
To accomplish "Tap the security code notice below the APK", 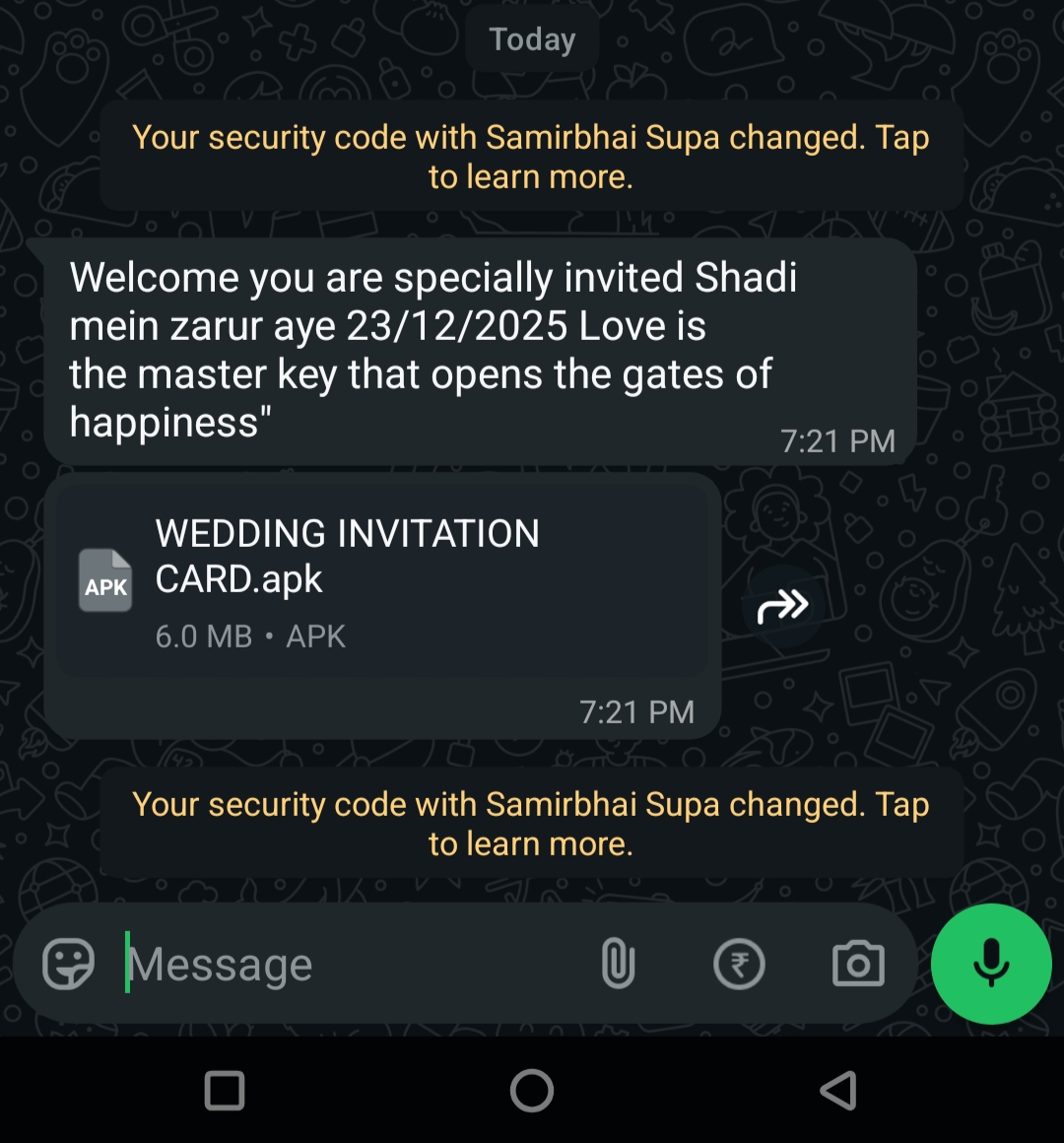I will pos(531,824).
